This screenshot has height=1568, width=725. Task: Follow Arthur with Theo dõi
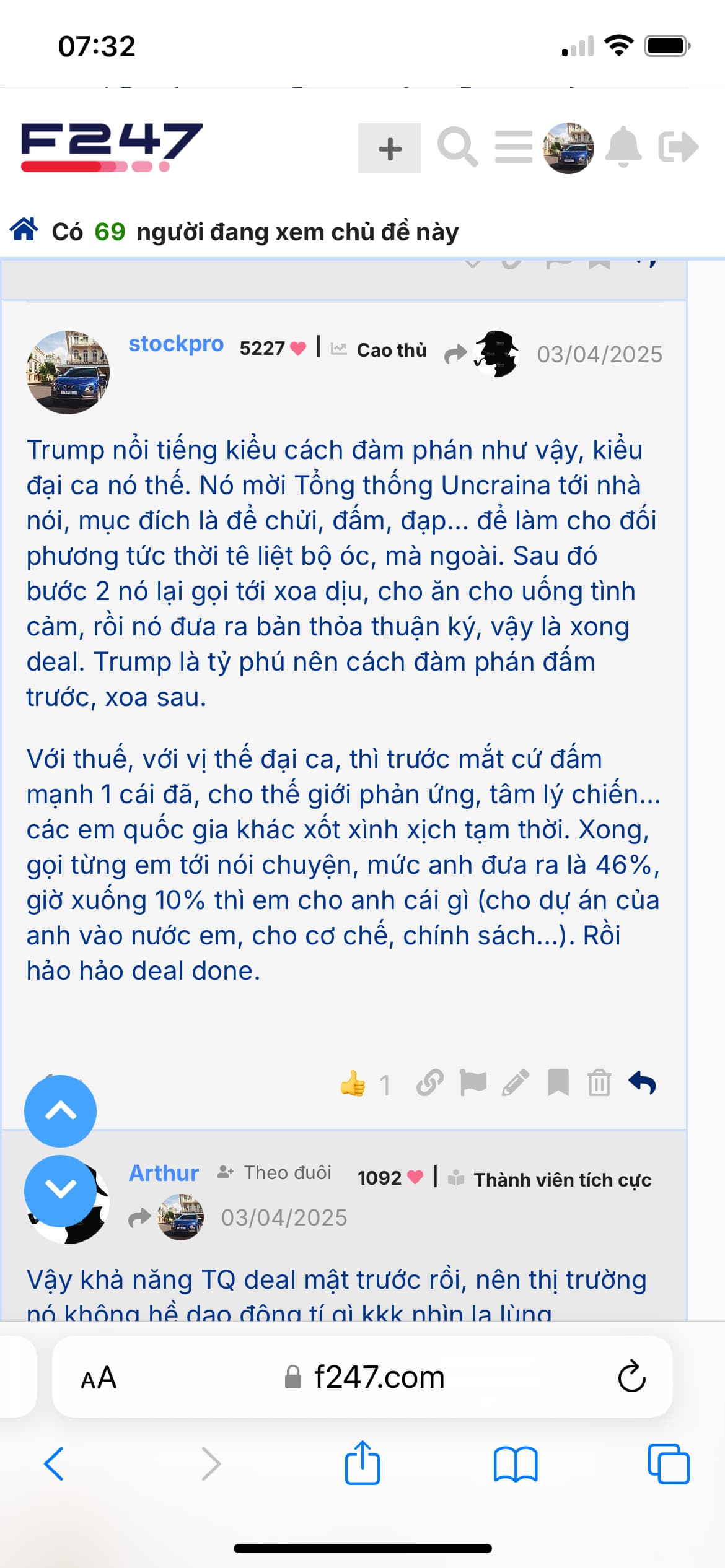tap(275, 1172)
